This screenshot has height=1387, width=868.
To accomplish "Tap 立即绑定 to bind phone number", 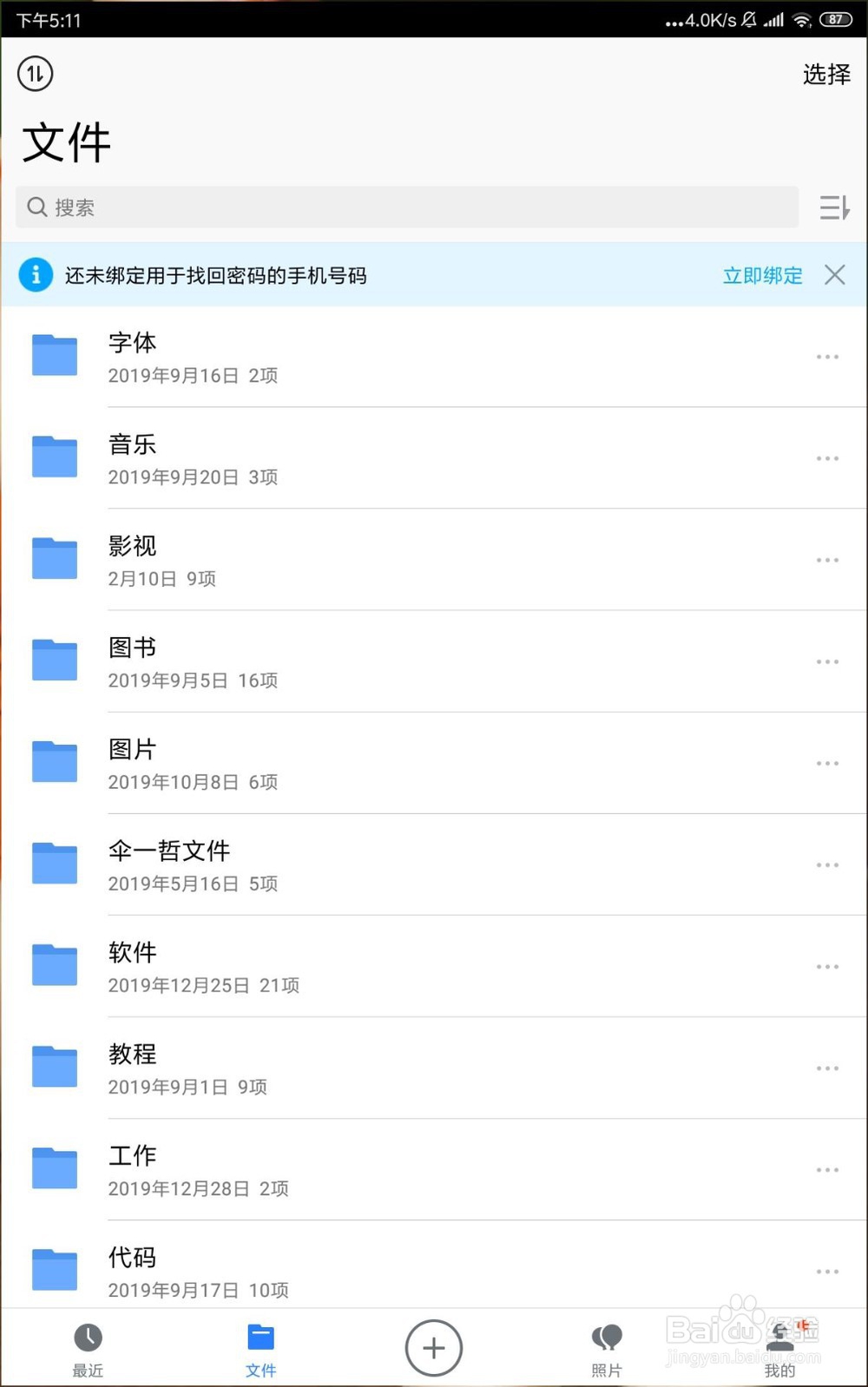I will [x=761, y=274].
